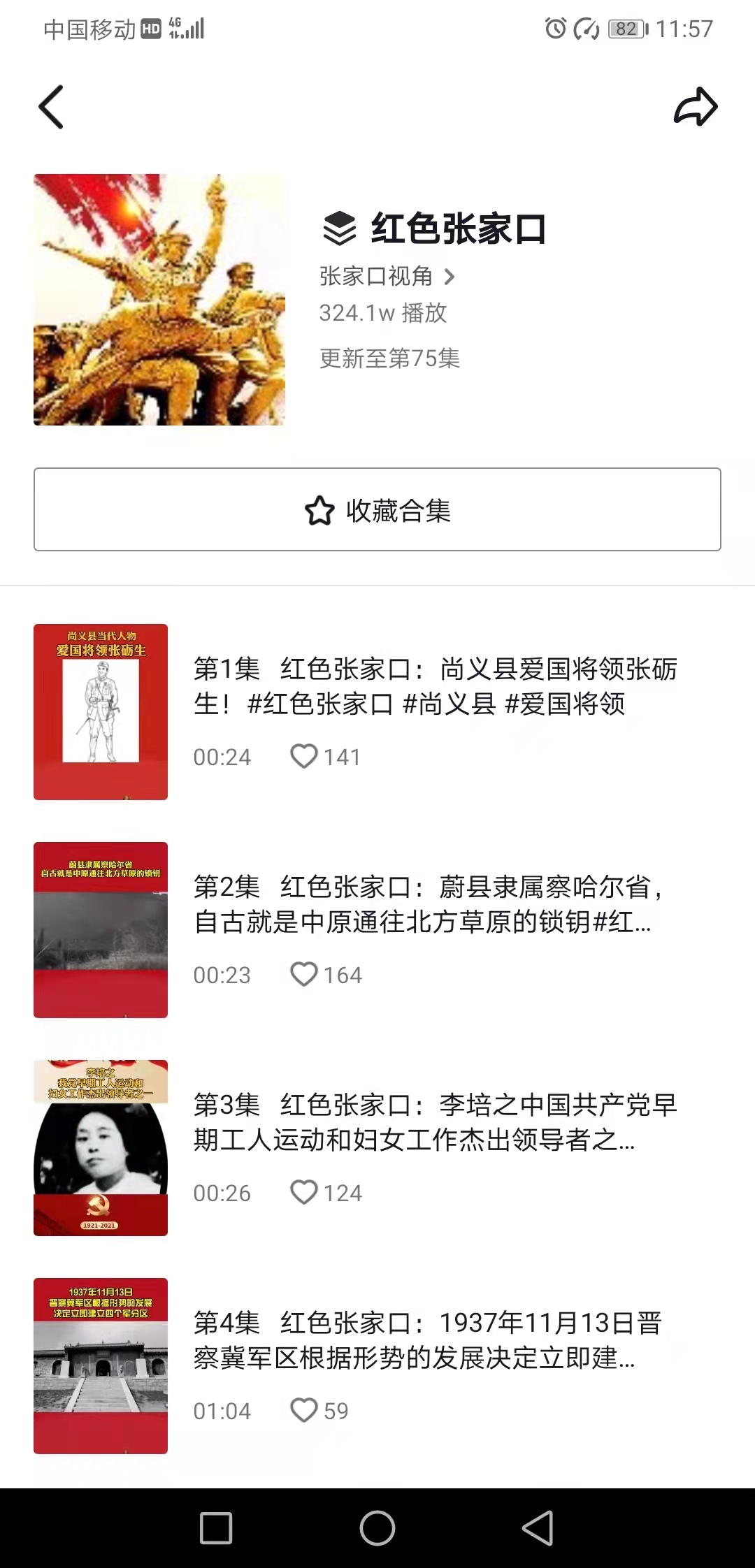Open the 张家口视角 author page

tap(387, 277)
